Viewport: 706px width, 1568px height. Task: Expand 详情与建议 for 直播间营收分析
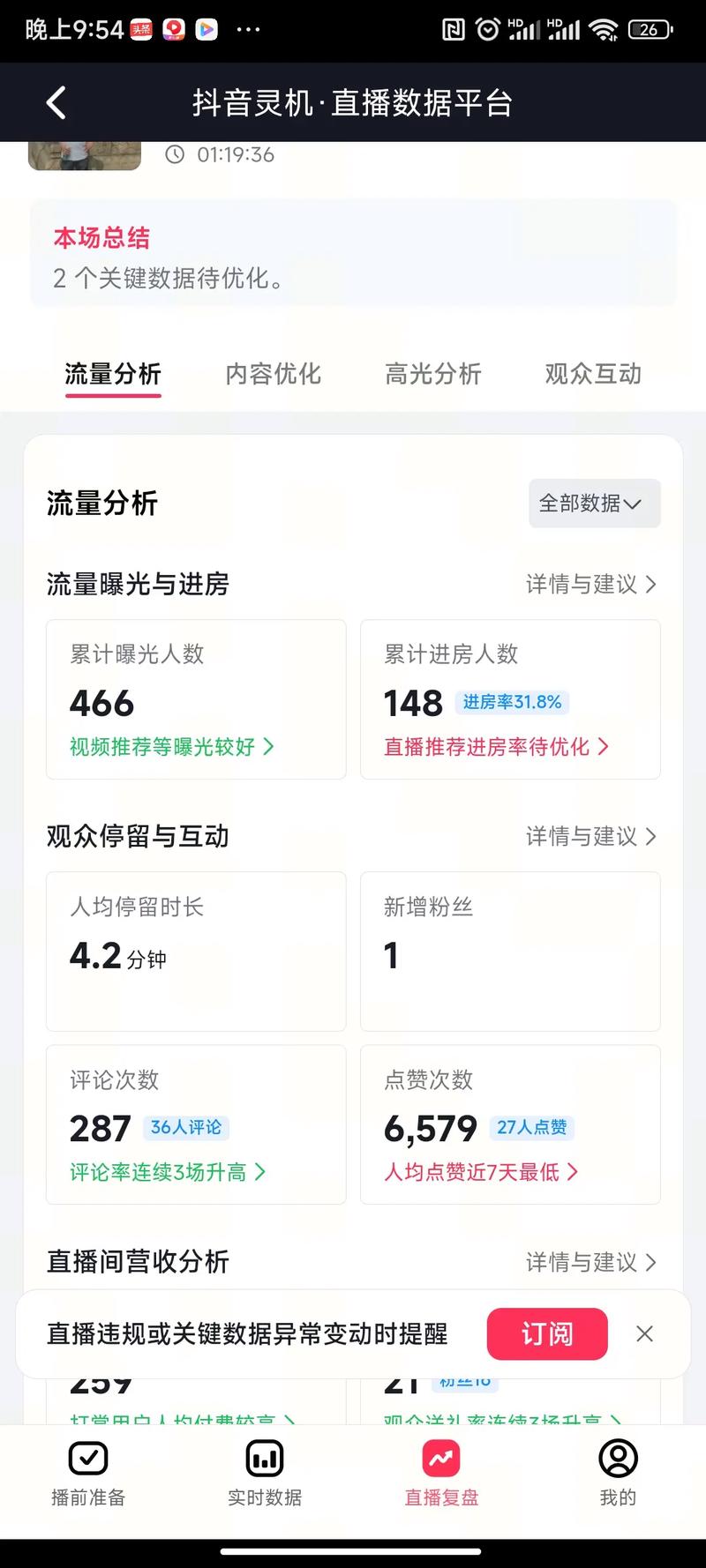tap(591, 1262)
